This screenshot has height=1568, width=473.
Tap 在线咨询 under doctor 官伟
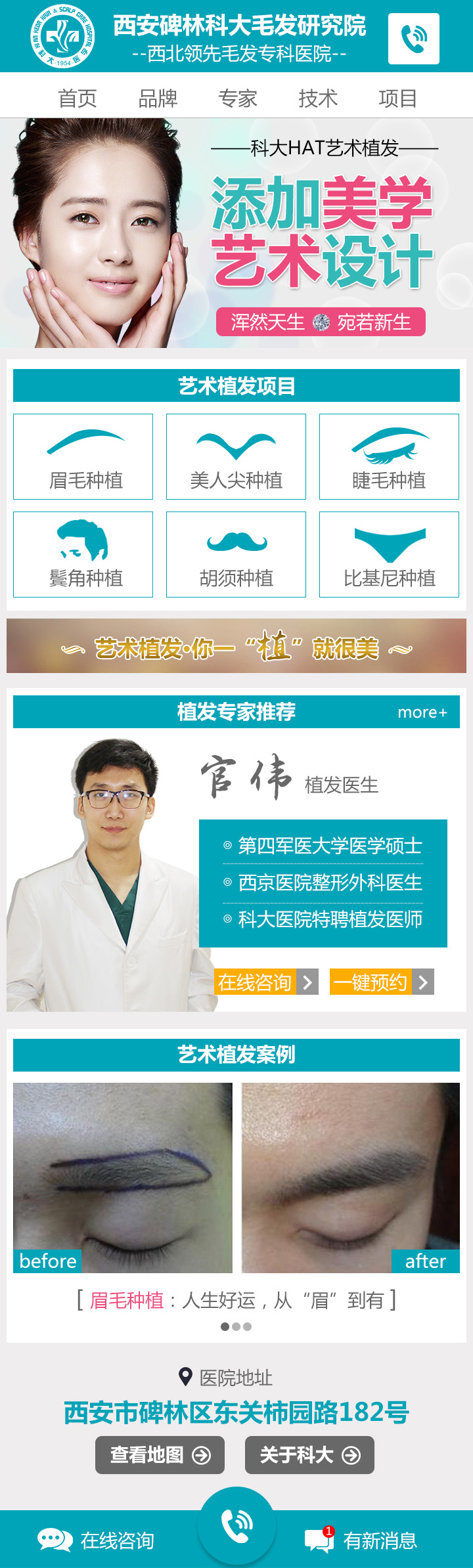[x=266, y=982]
